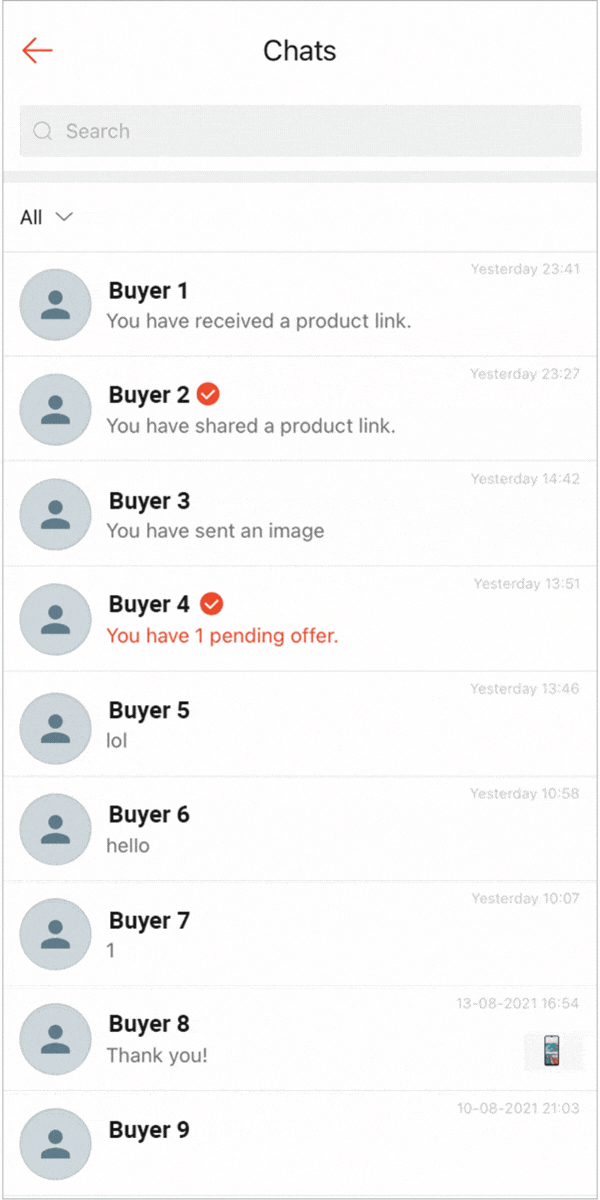Open Buyer 7's conversation

click(300, 934)
